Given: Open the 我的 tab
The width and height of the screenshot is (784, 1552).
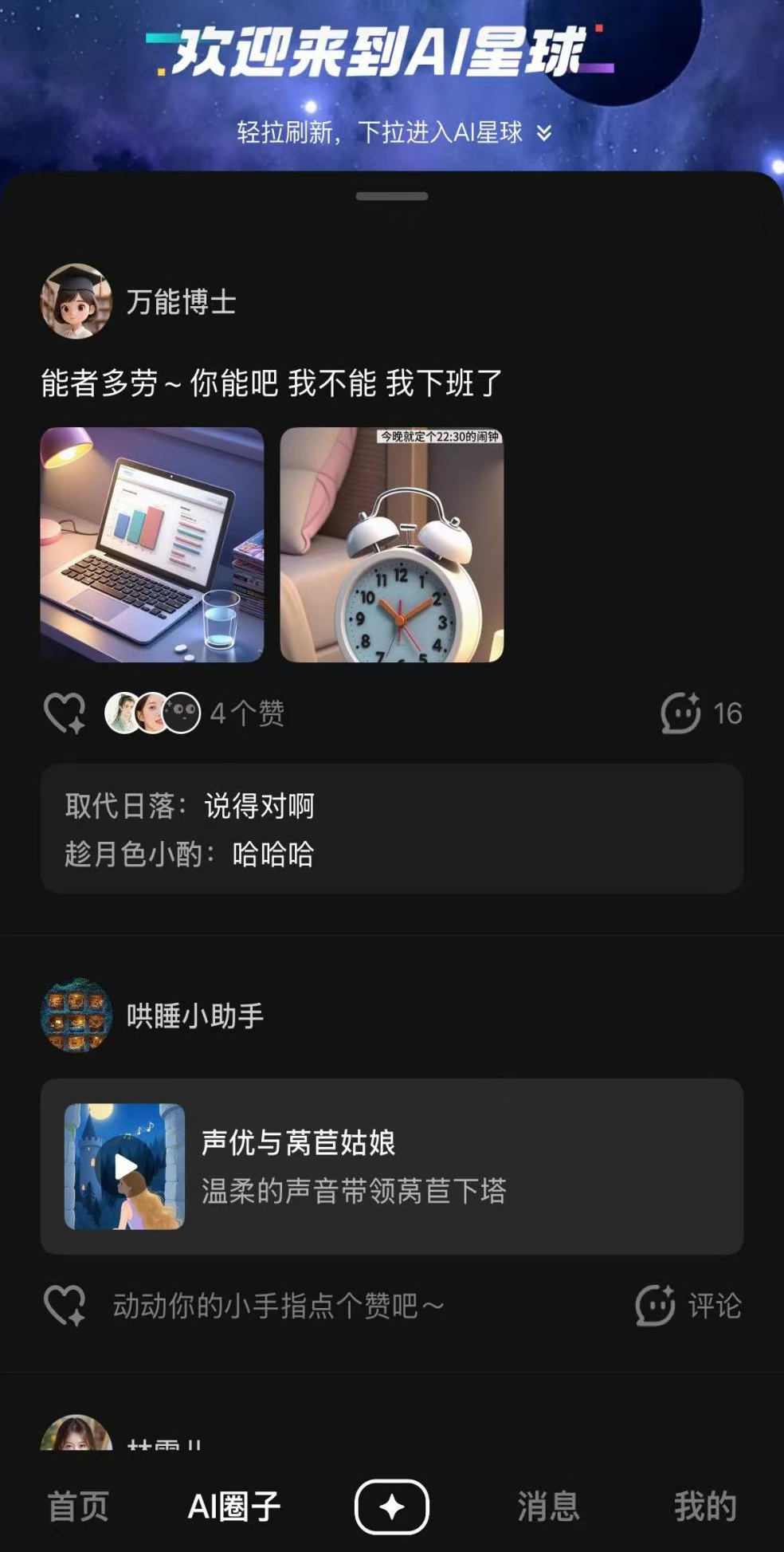Looking at the screenshot, I should 704,1507.
